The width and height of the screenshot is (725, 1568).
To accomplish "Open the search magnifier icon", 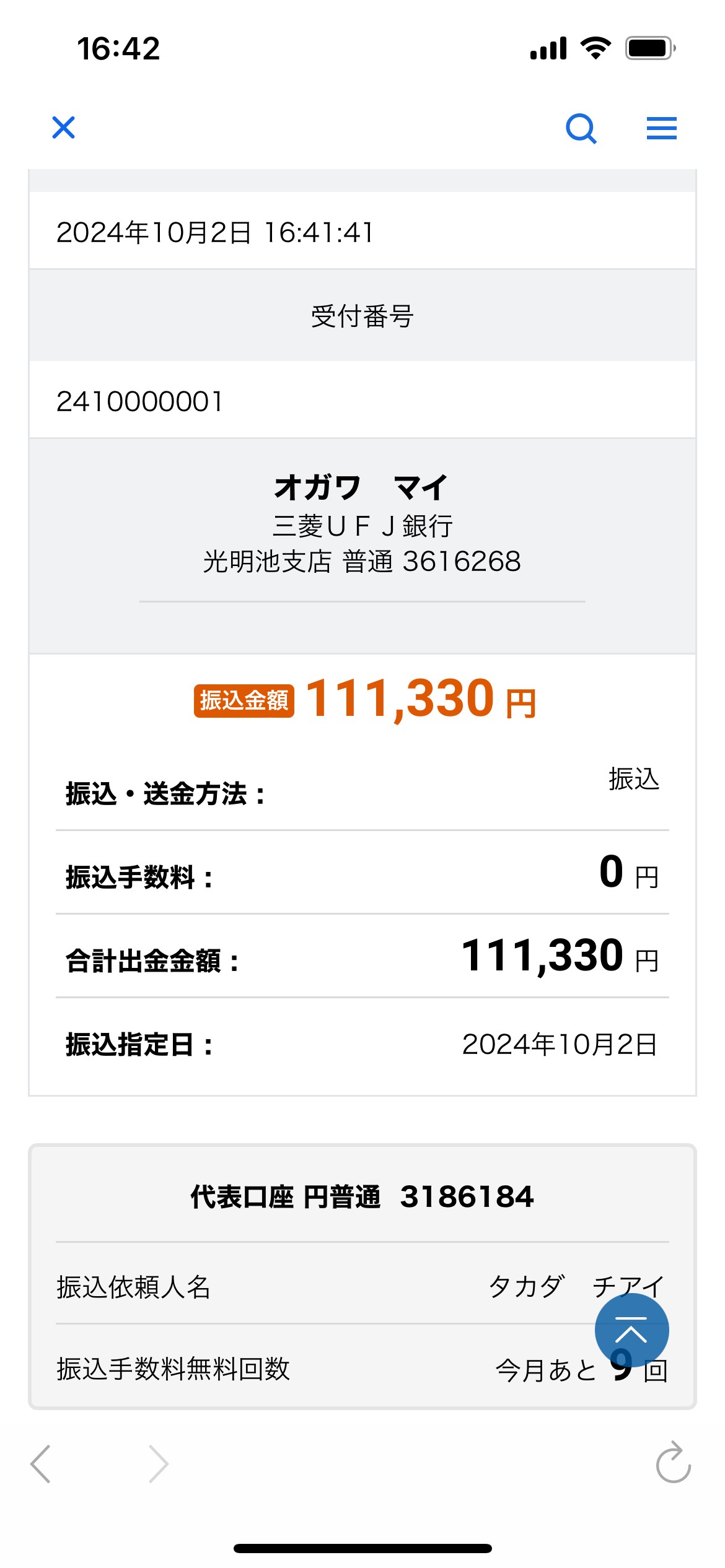I will (x=581, y=128).
